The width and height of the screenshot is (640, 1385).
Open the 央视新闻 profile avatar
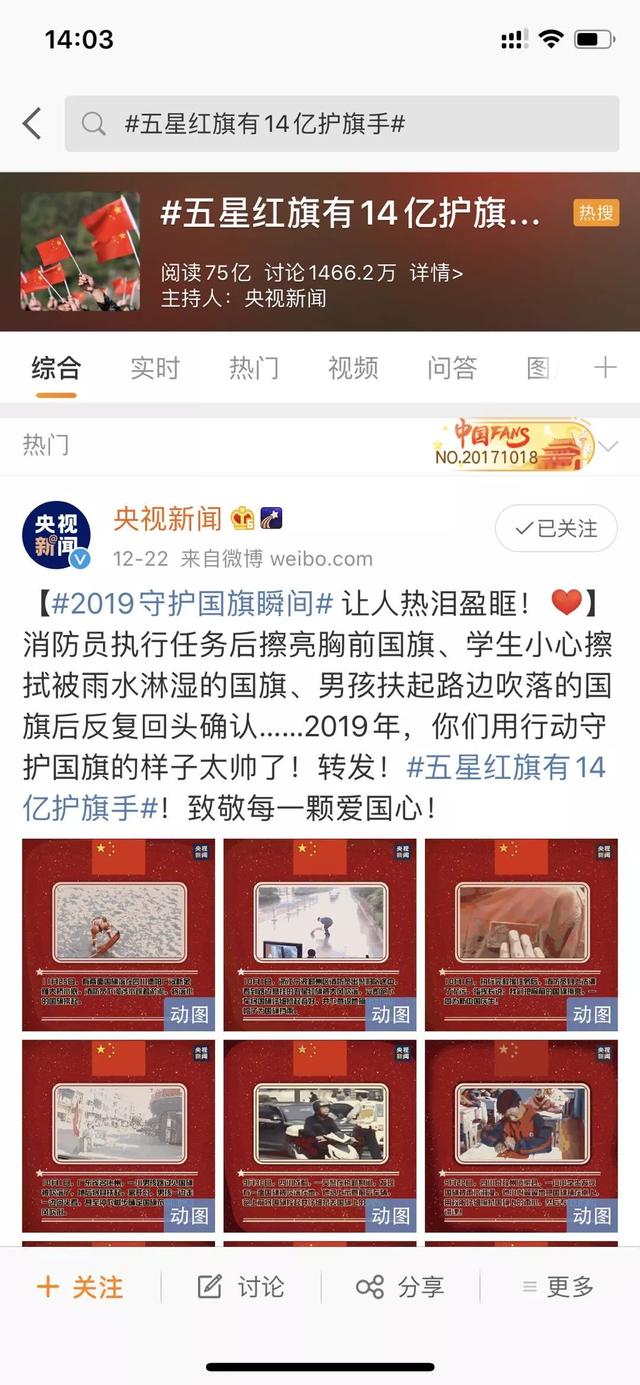pos(56,534)
